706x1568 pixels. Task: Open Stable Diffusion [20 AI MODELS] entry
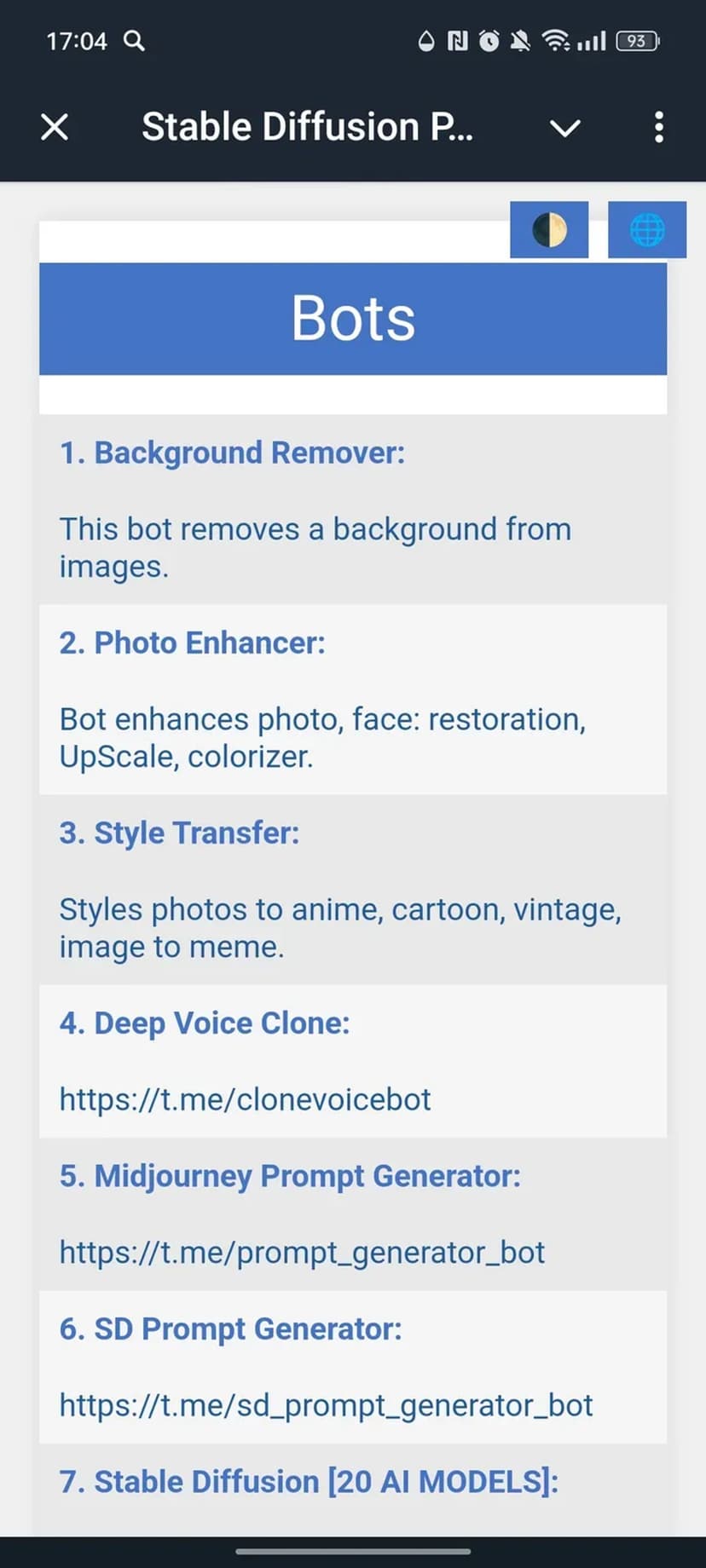[309, 1482]
